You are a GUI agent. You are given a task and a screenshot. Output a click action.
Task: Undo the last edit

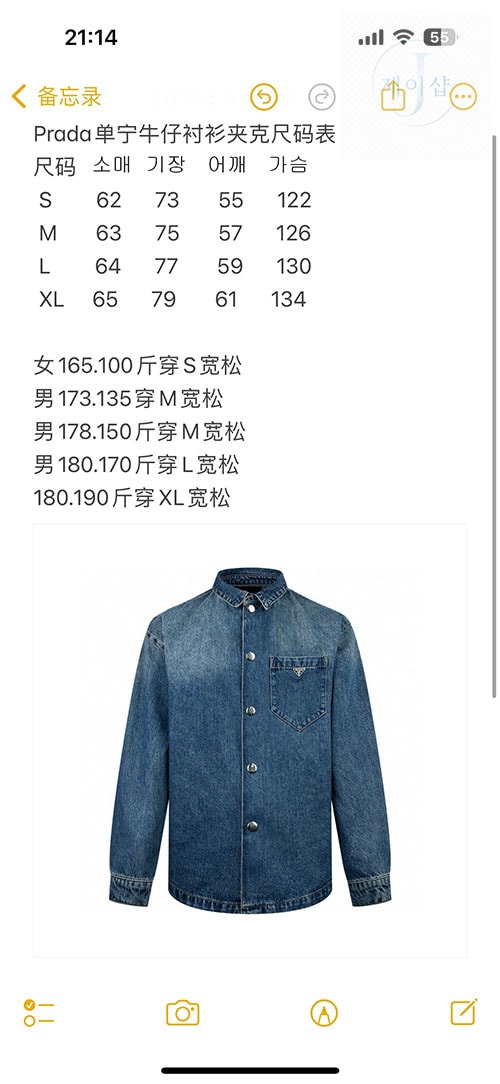263,97
